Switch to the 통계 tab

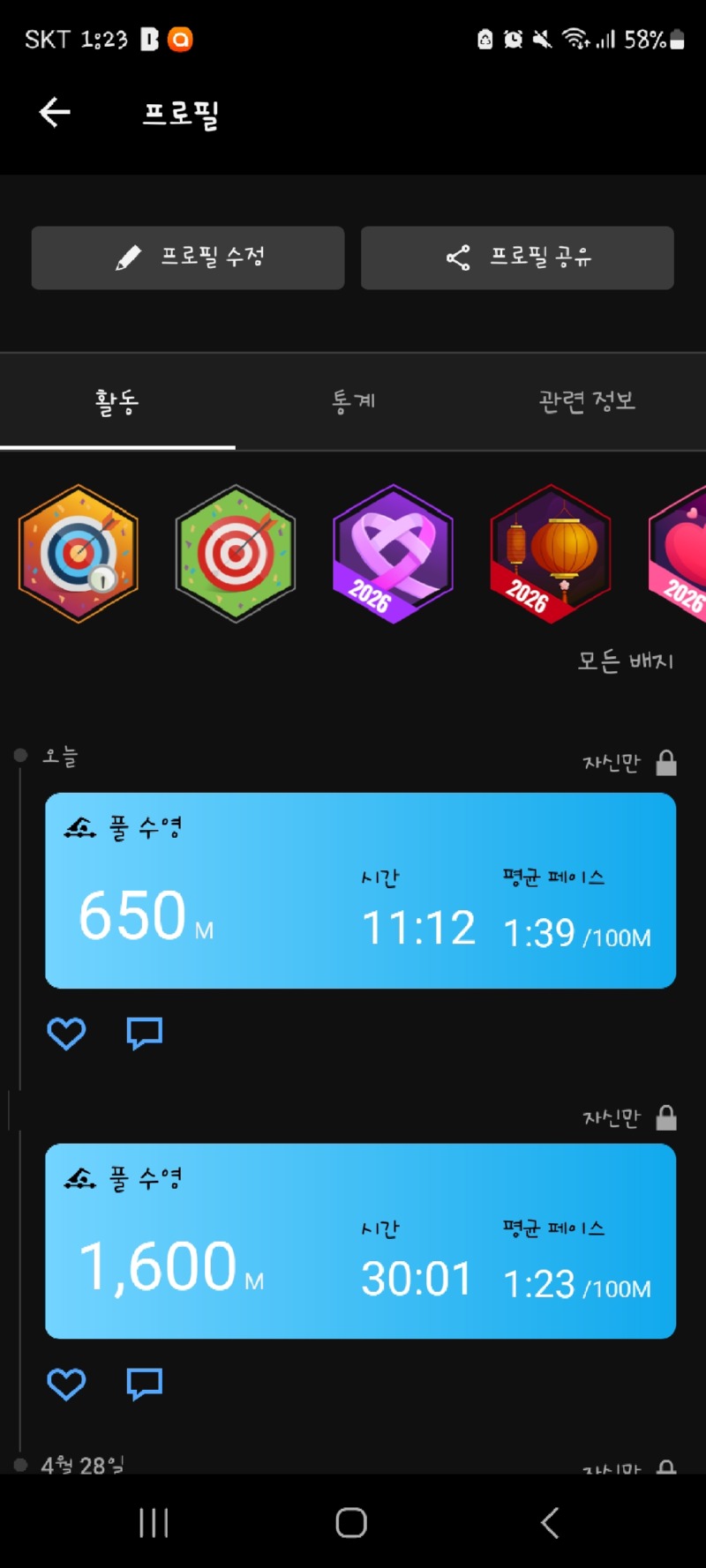[x=353, y=401]
